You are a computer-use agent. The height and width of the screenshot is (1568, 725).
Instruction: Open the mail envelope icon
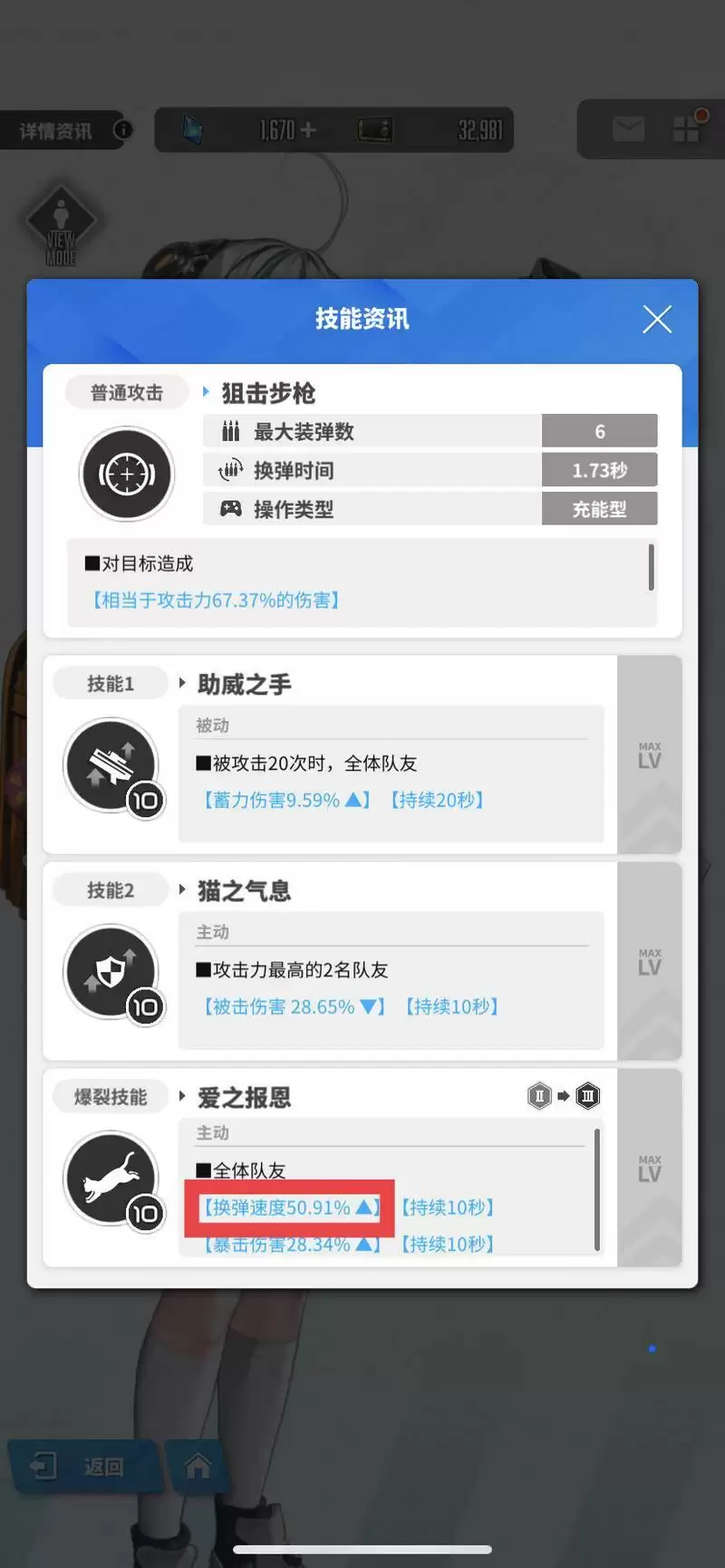click(628, 130)
